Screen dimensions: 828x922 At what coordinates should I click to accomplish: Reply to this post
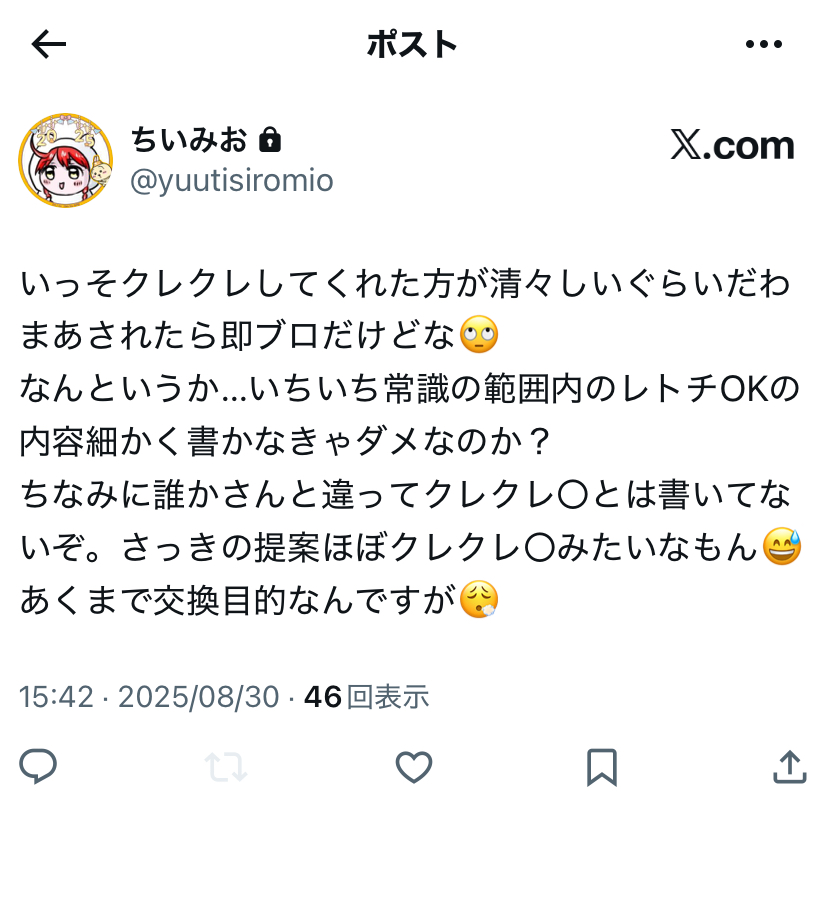pos(38,767)
